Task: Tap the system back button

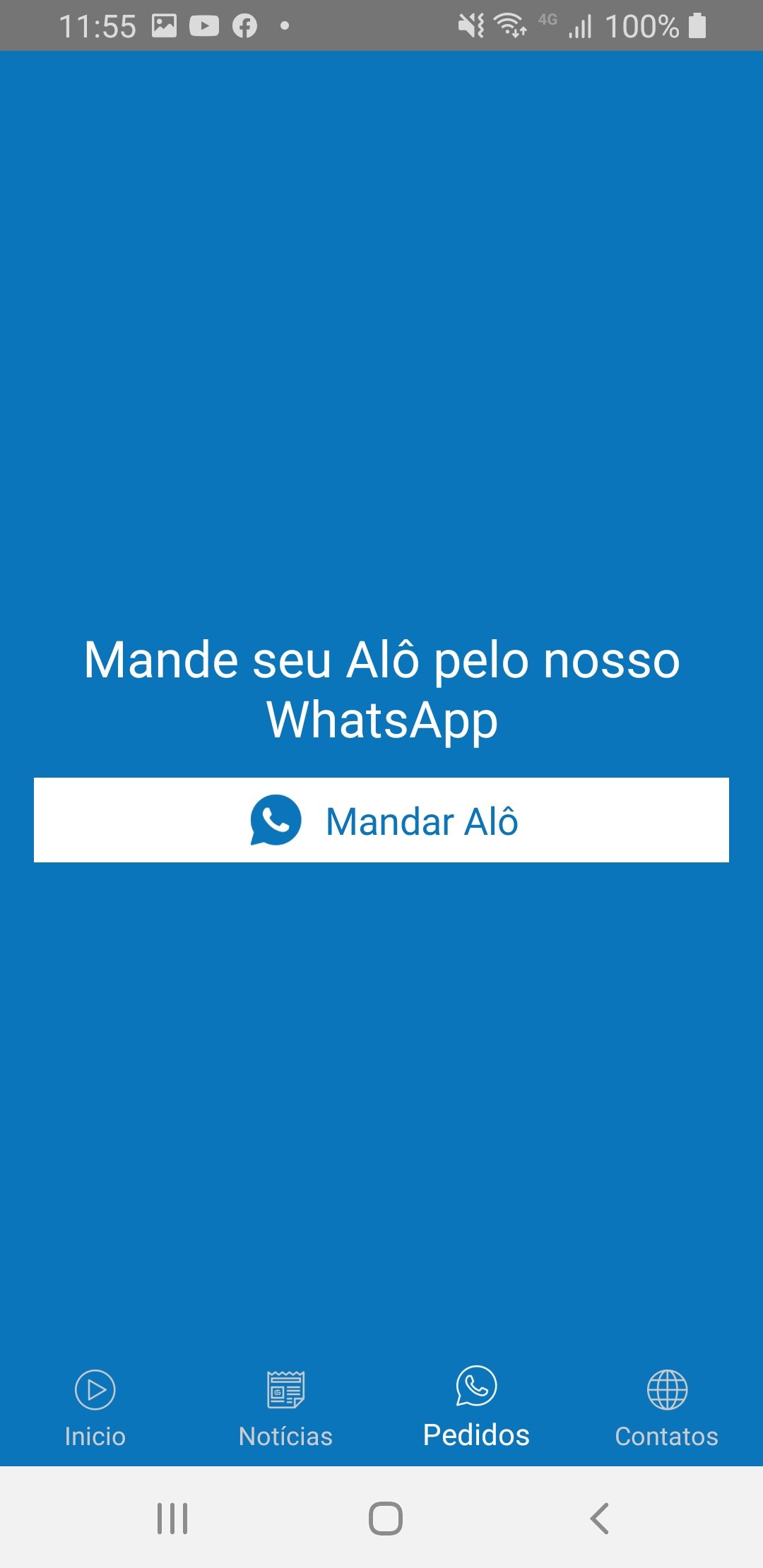Action: [x=599, y=1518]
